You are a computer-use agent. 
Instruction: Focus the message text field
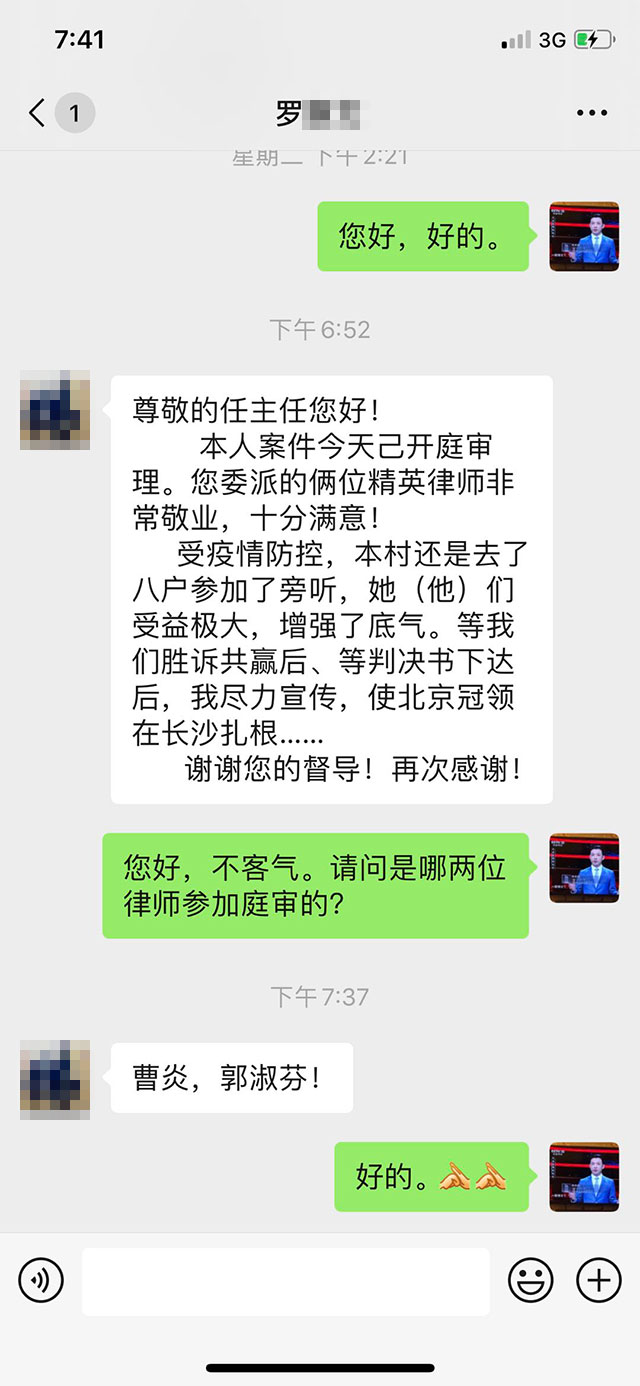click(285, 1281)
